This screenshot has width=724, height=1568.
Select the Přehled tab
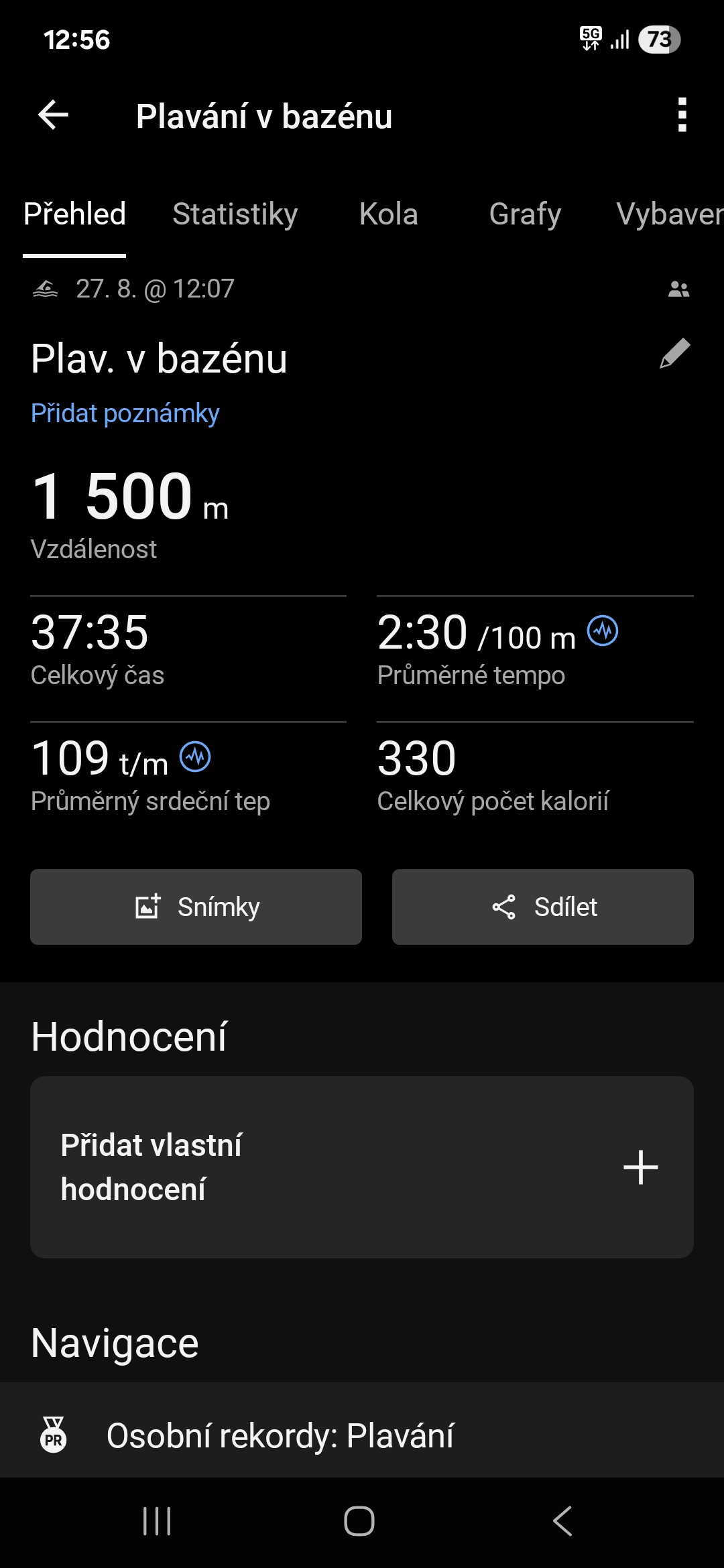coord(74,214)
